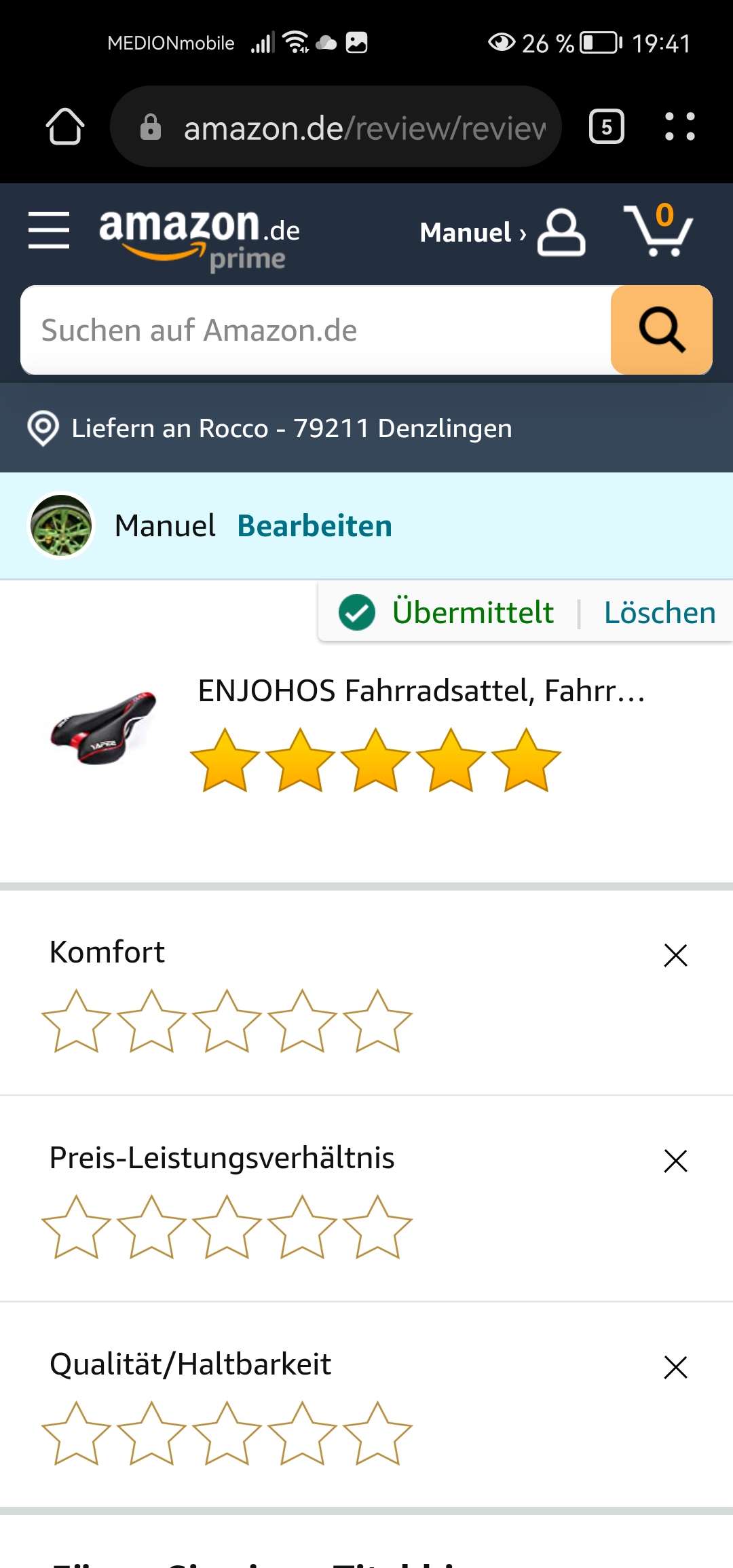Open the browser overflow menu
733x1568 pixels.
tap(679, 127)
